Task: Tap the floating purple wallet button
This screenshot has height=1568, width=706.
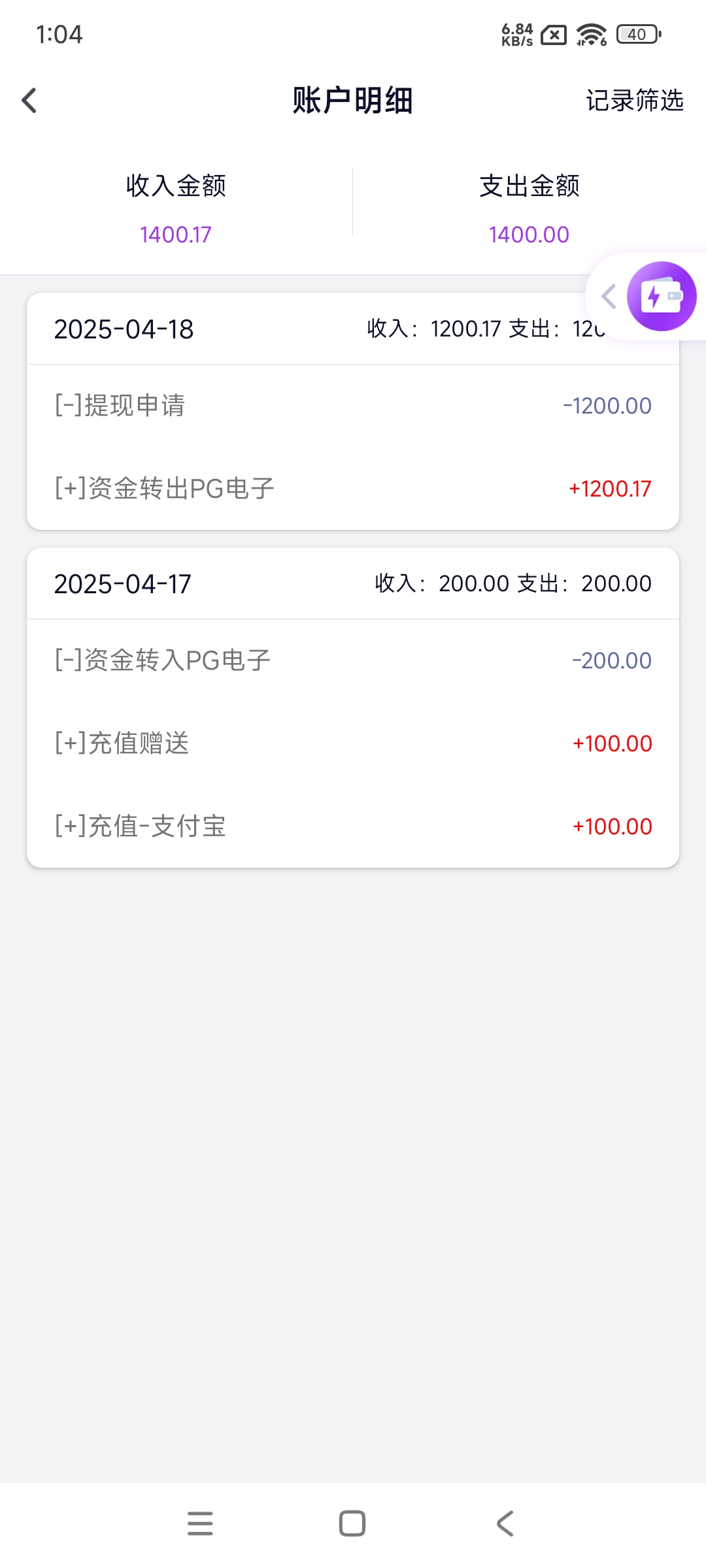Action: click(x=661, y=297)
